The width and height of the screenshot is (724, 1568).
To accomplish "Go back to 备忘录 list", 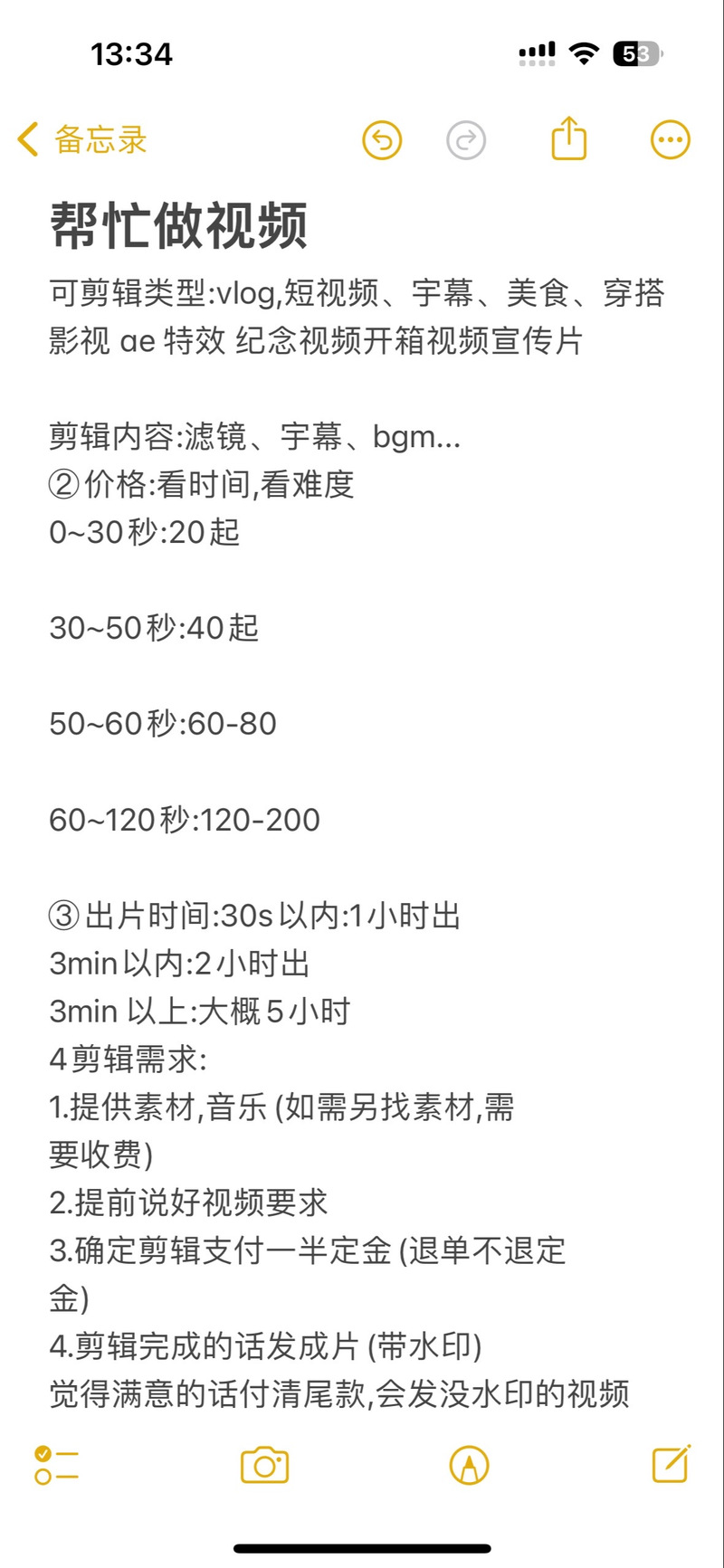I will coord(81,140).
